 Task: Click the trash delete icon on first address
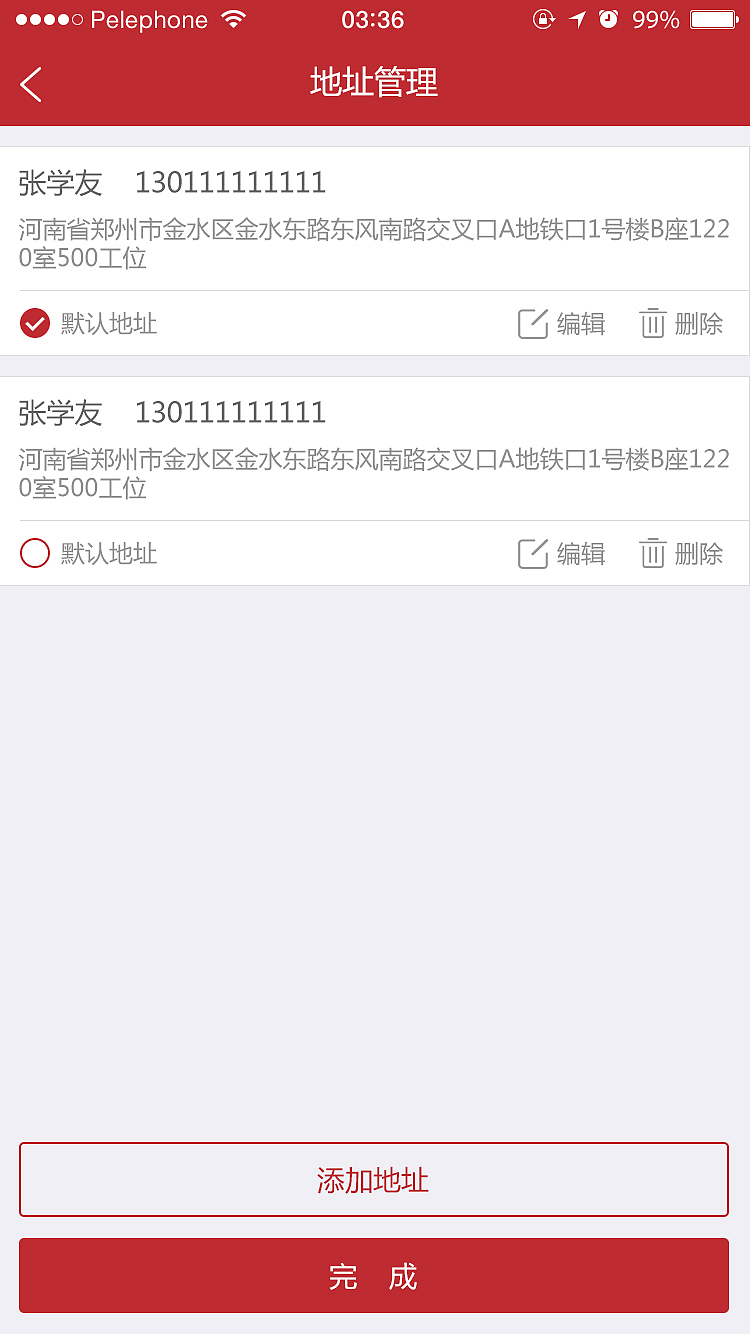point(652,323)
